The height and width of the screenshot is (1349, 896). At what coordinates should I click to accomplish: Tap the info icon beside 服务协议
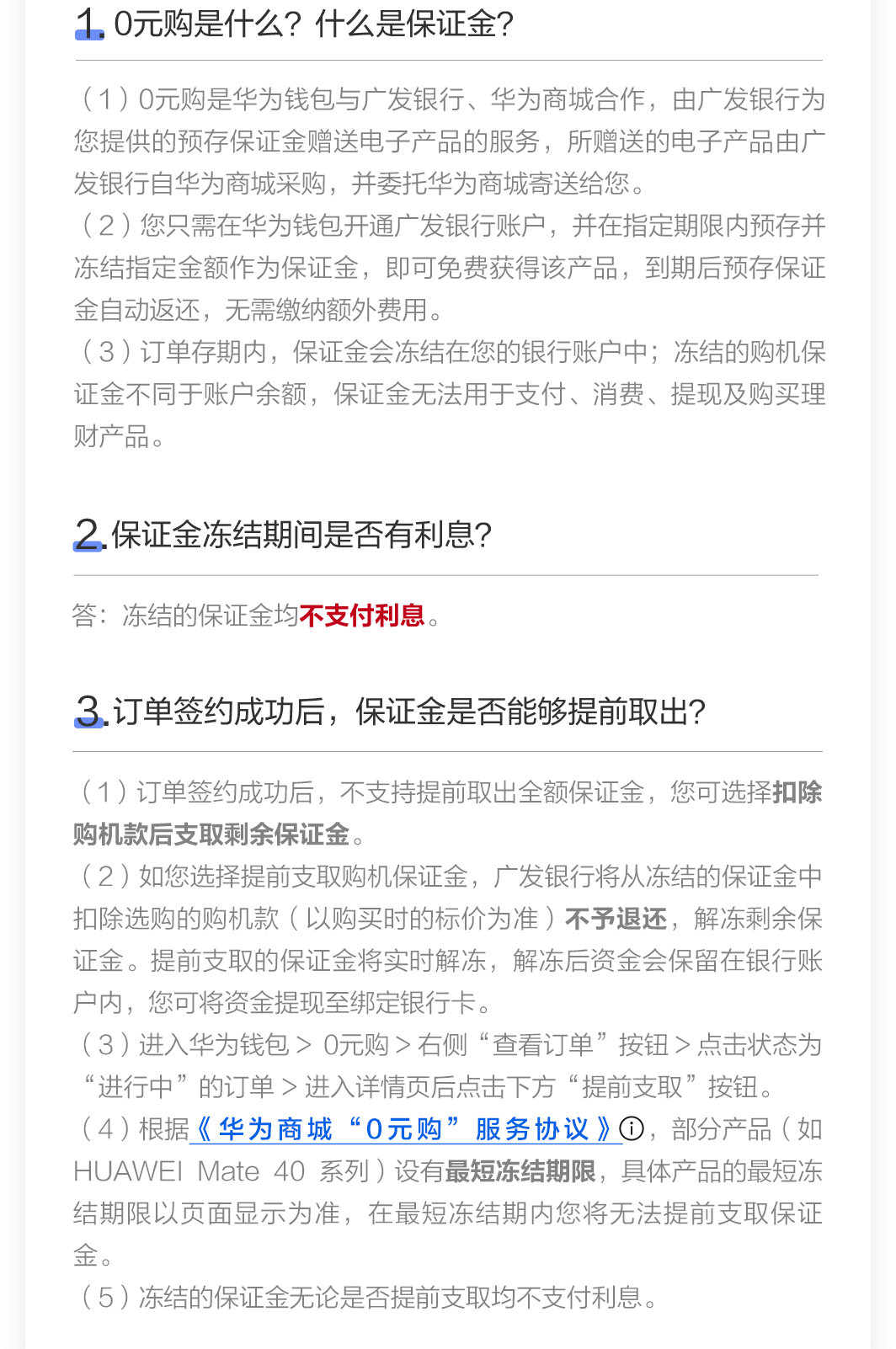(632, 1129)
